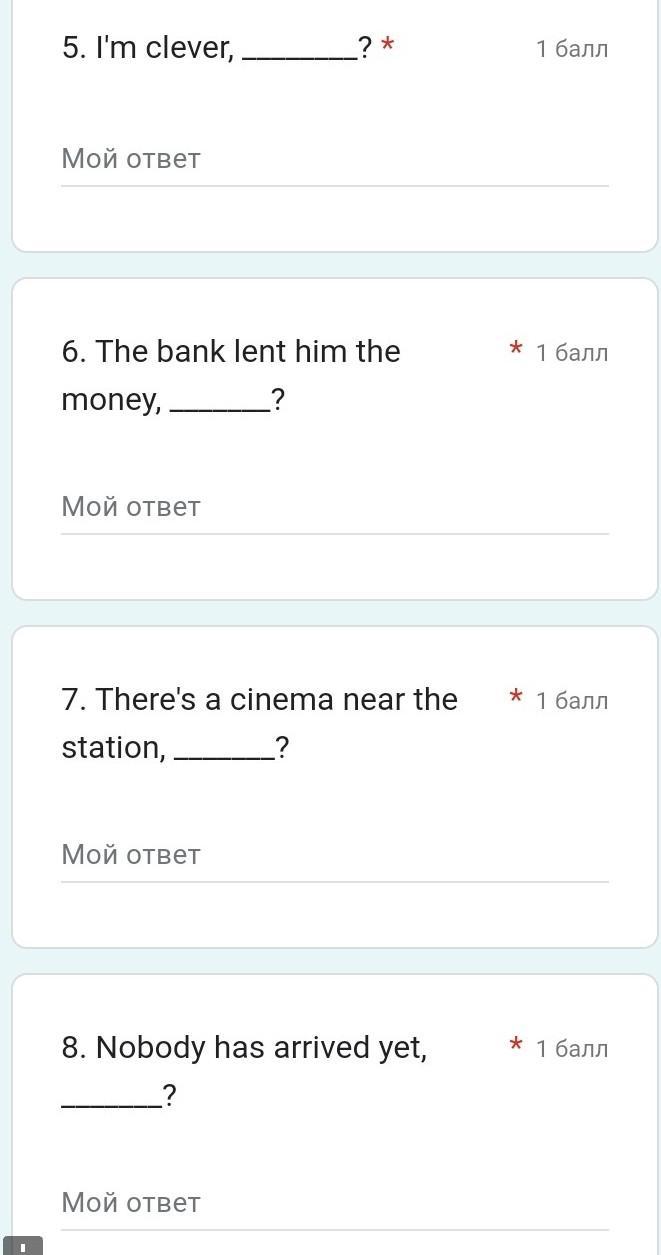Viewport: 661px width, 1255px height.
Task: Tap the answer field for question 5
Action: [334, 159]
